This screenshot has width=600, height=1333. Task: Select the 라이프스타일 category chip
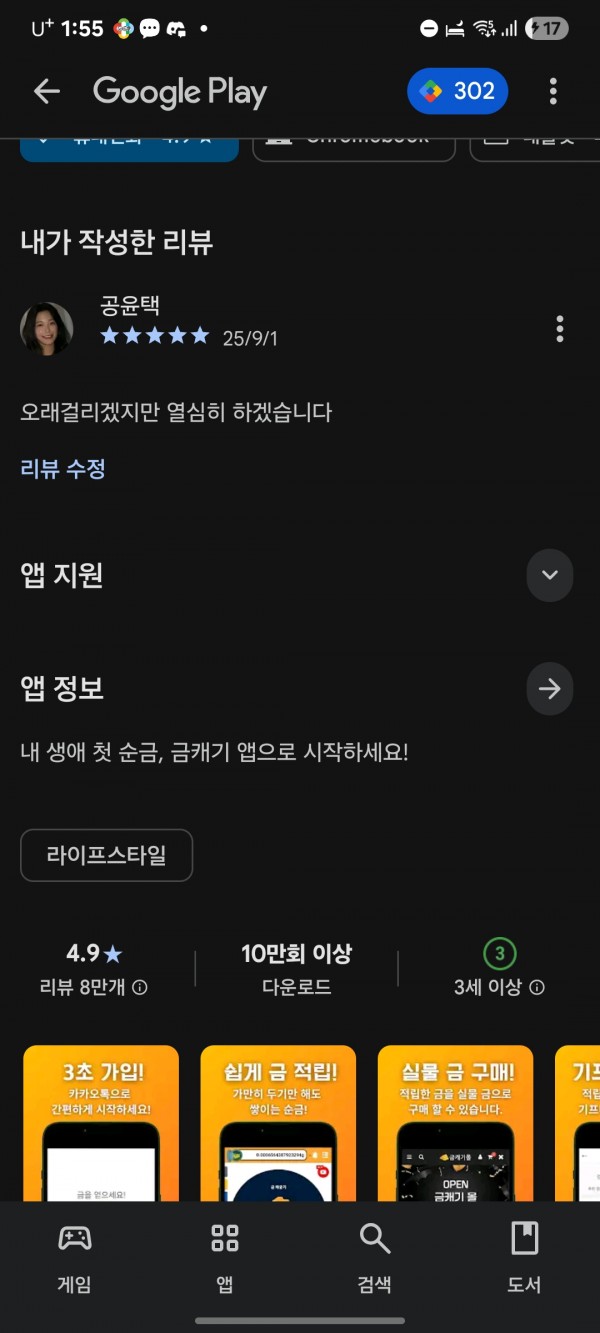point(106,855)
